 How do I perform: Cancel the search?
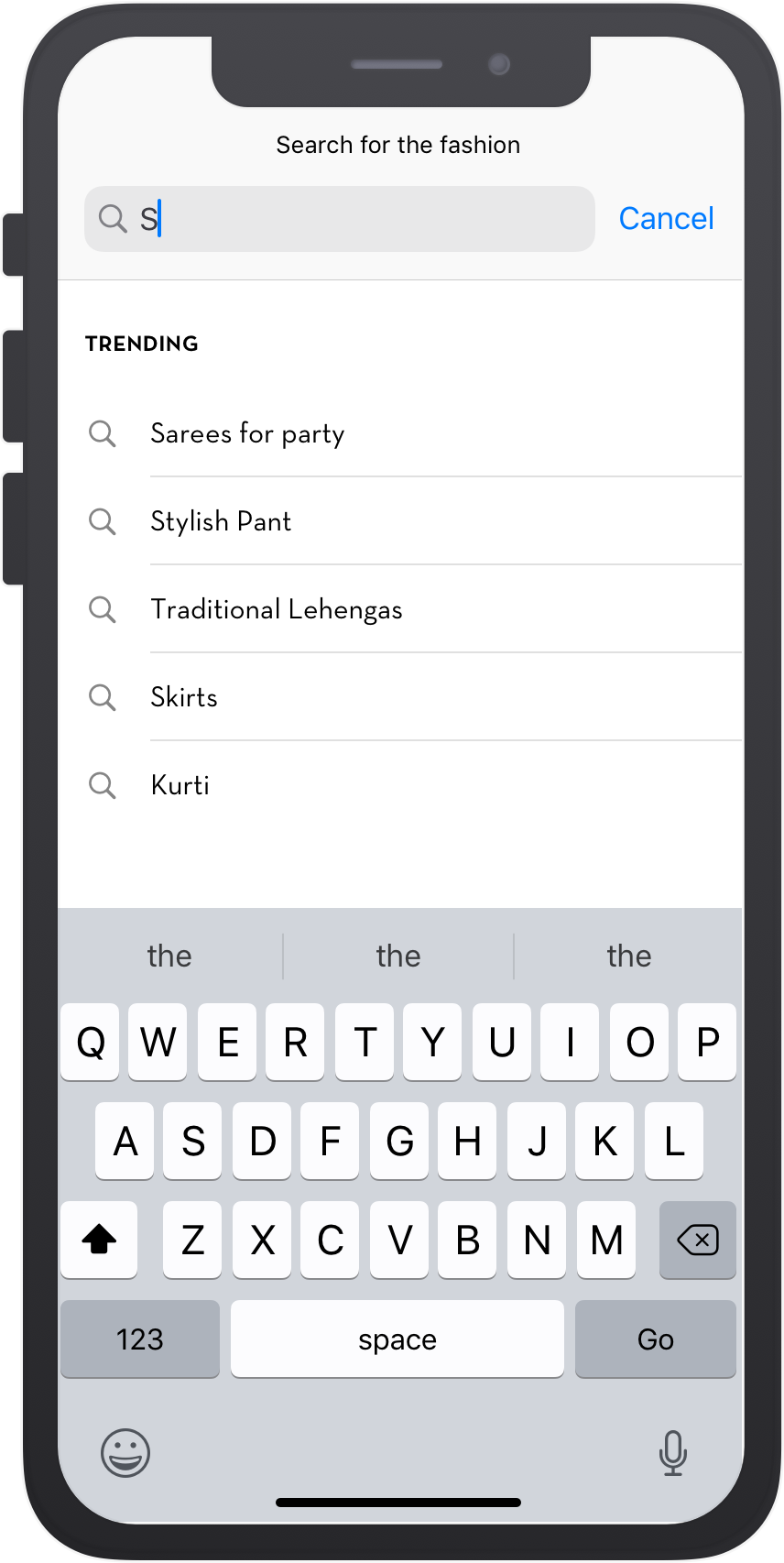click(666, 219)
